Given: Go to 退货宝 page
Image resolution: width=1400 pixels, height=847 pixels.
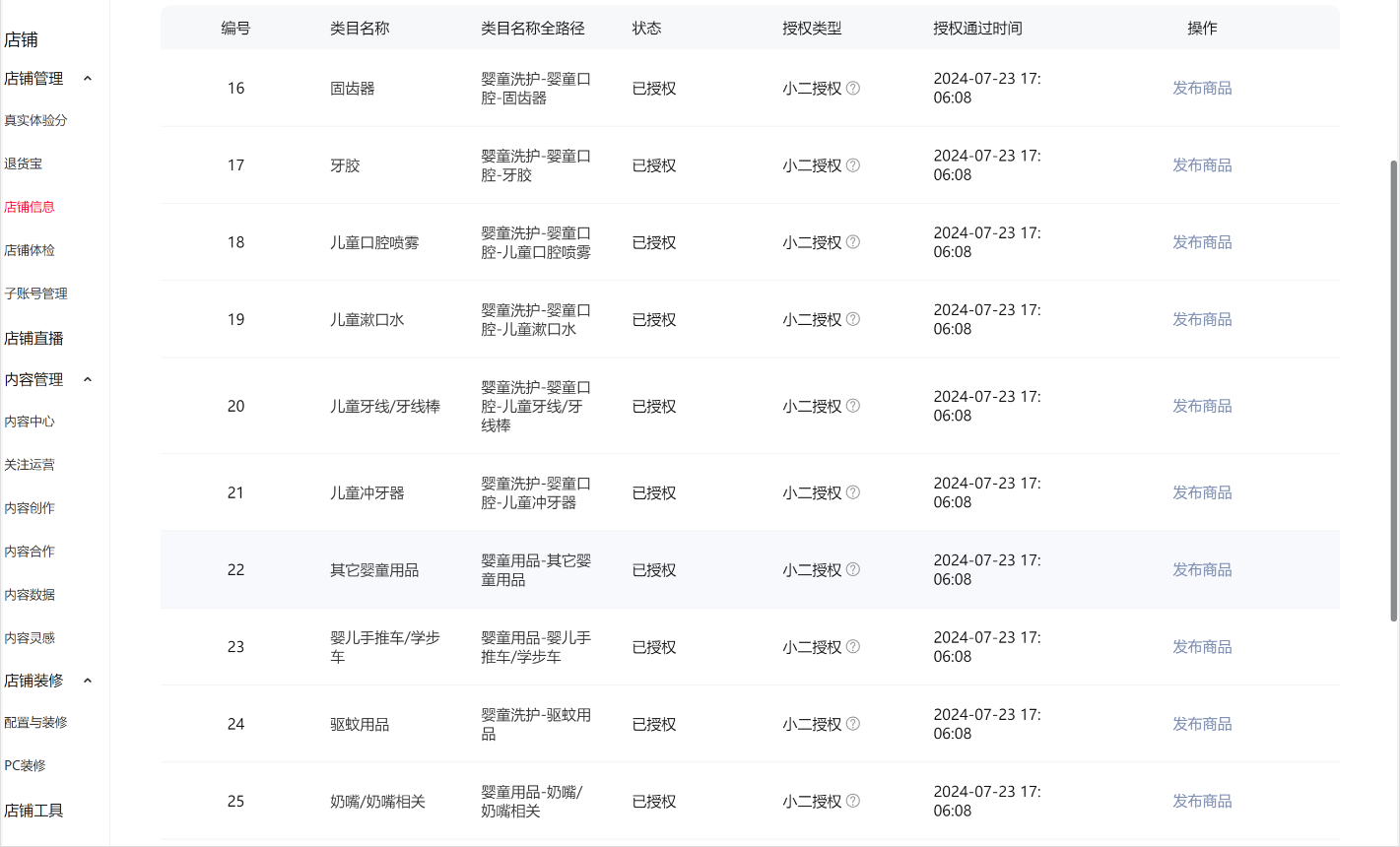Looking at the screenshot, I should 24,163.
